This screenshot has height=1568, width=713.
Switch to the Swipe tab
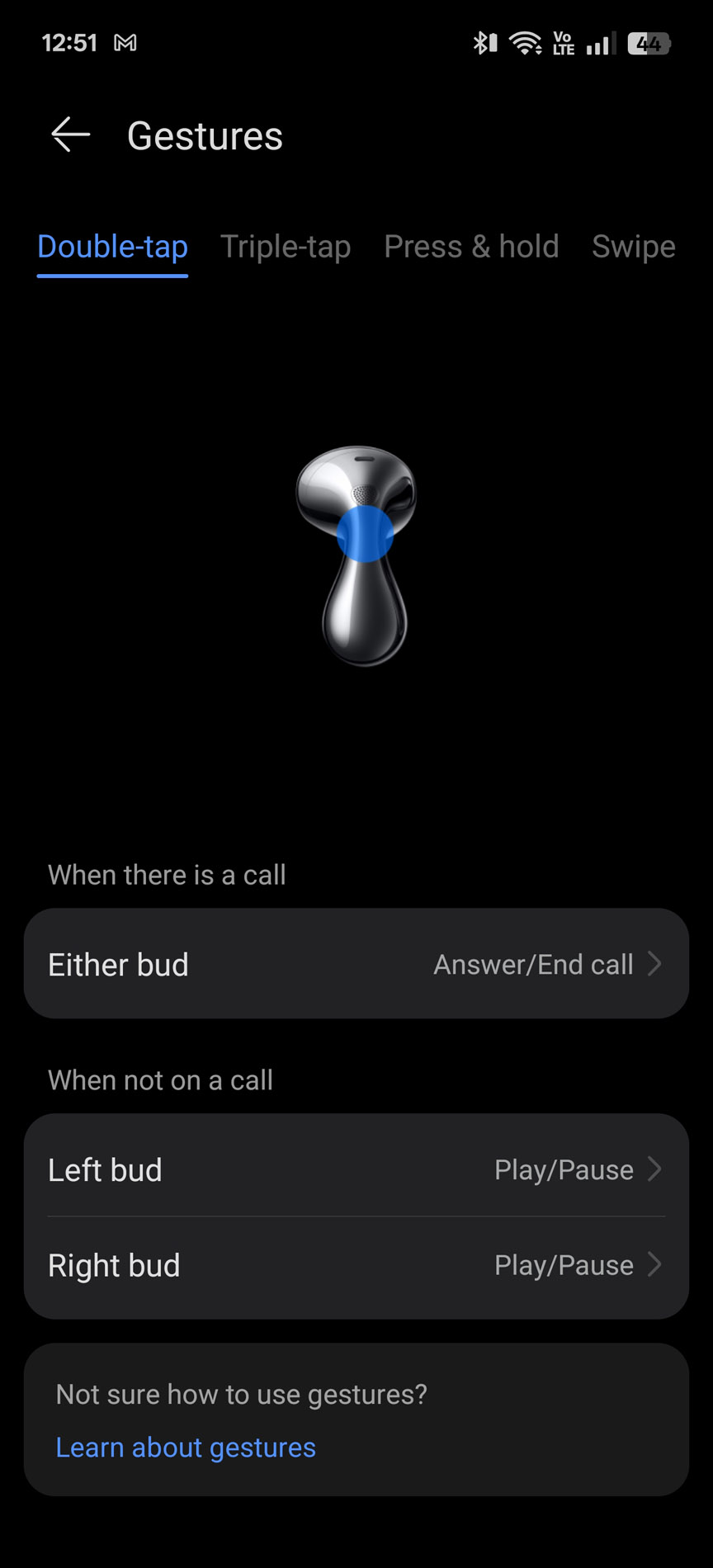pyautogui.click(x=634, y=247)
